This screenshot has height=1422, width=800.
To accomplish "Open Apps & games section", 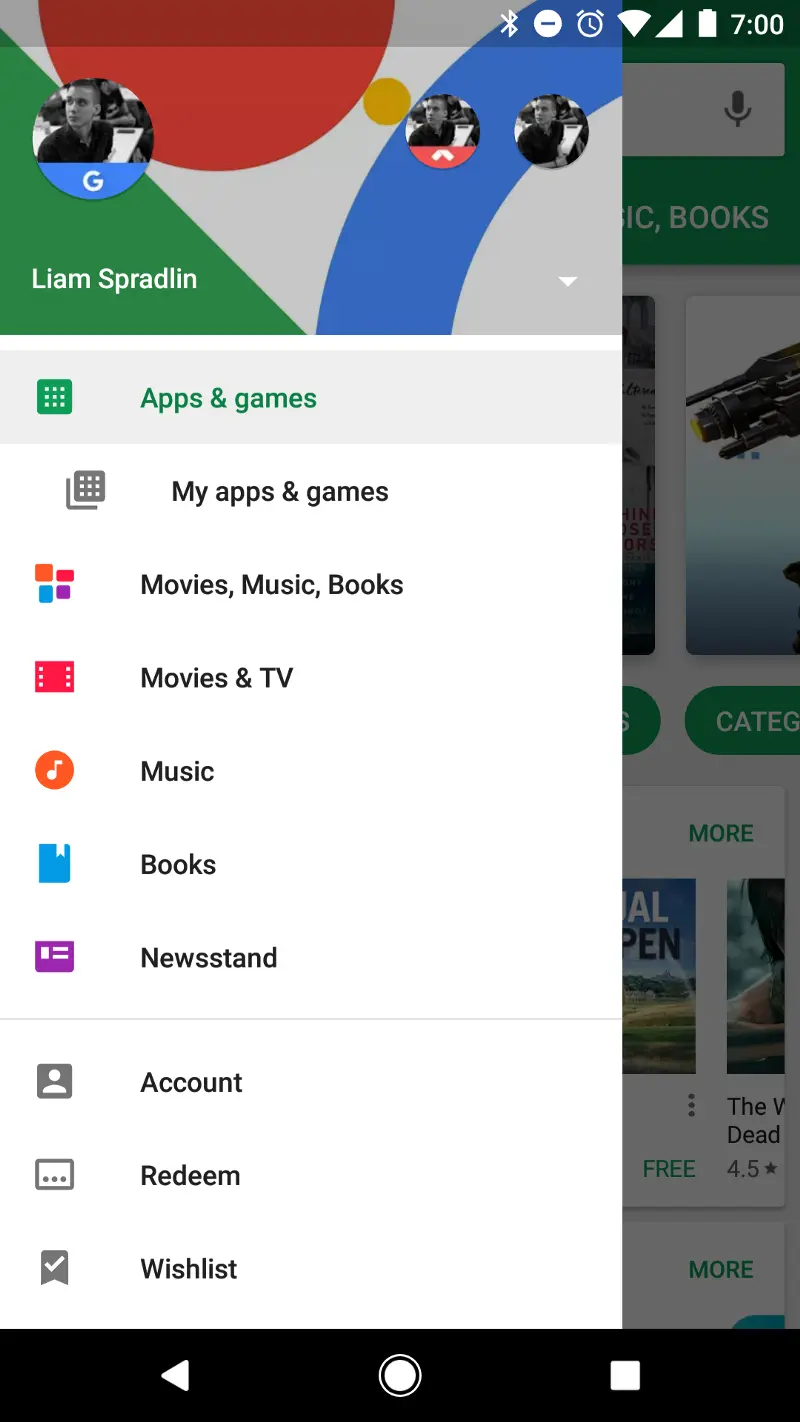I will [228, 398].
